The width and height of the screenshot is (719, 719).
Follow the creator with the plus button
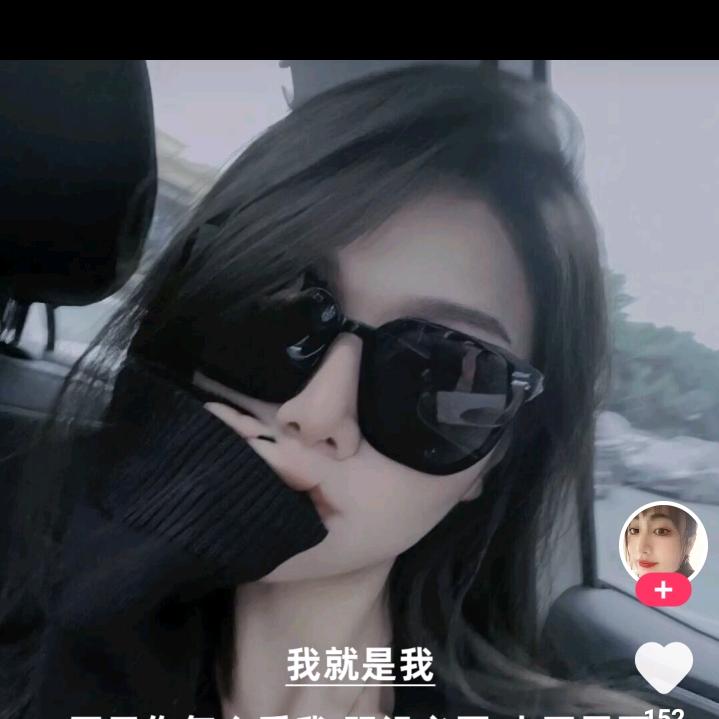[663, 591]
